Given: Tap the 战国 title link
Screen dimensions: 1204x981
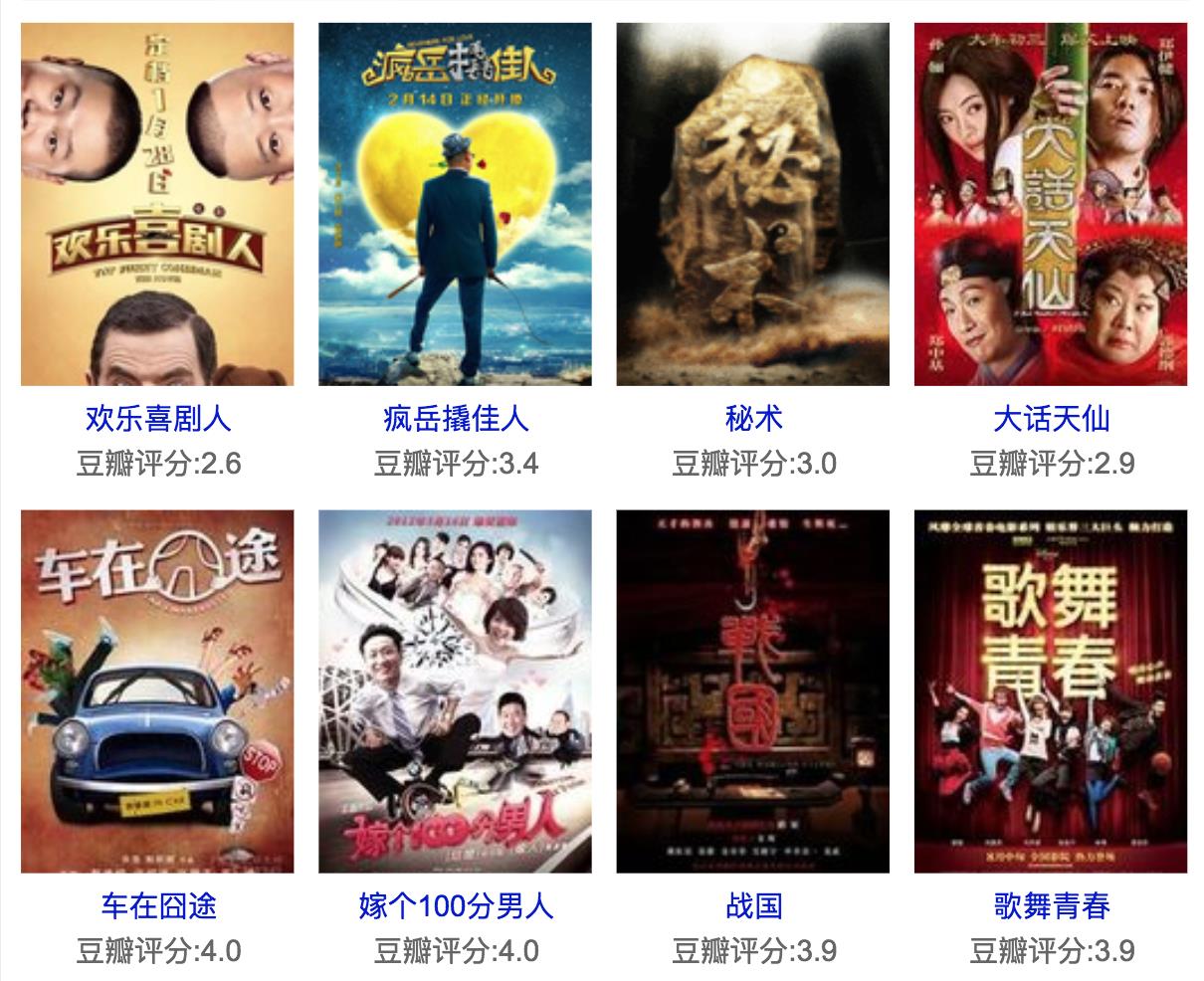Looking at the screenshot, I should (x=753, y=905).
